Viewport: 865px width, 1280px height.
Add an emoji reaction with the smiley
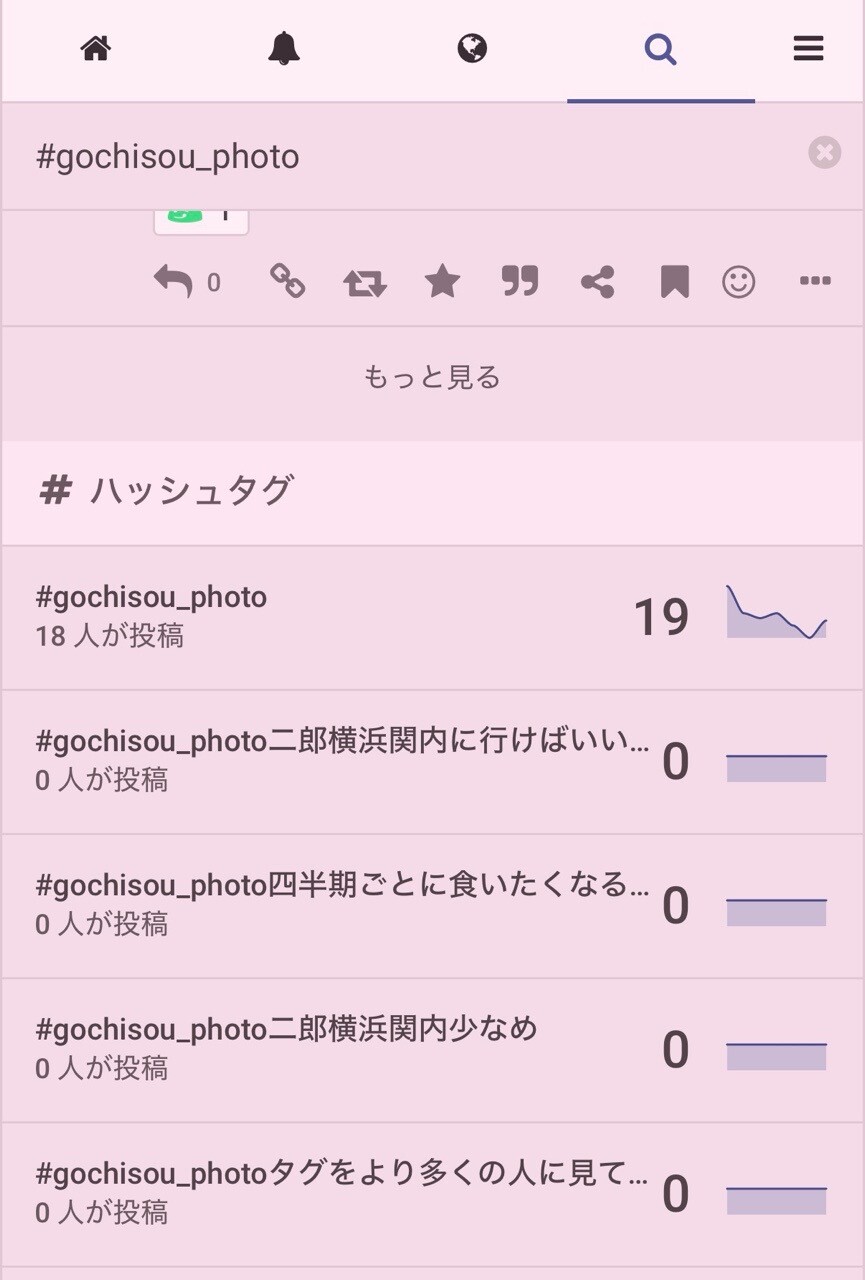[x=739, y=282]
